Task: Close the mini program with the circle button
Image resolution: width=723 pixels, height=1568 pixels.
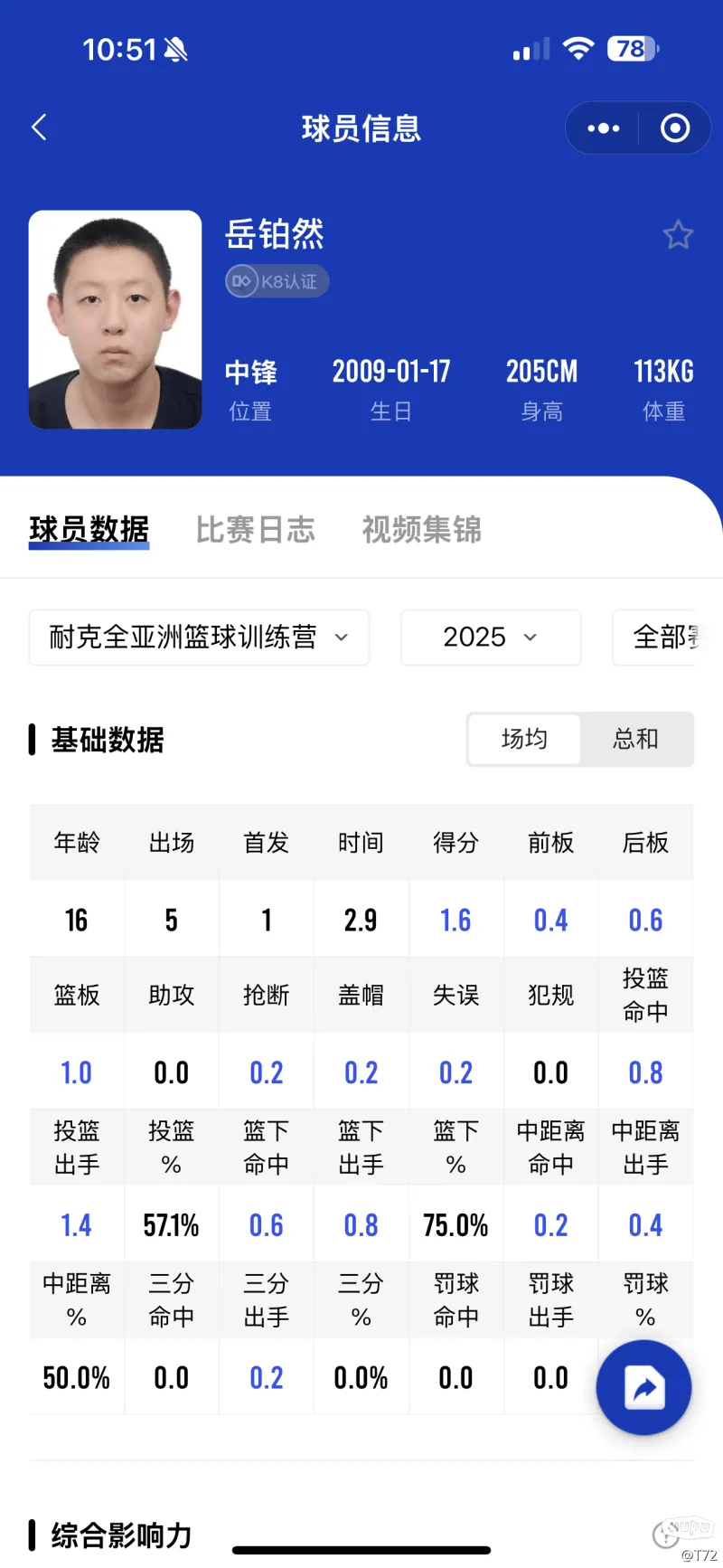Action: coord(675,128)
